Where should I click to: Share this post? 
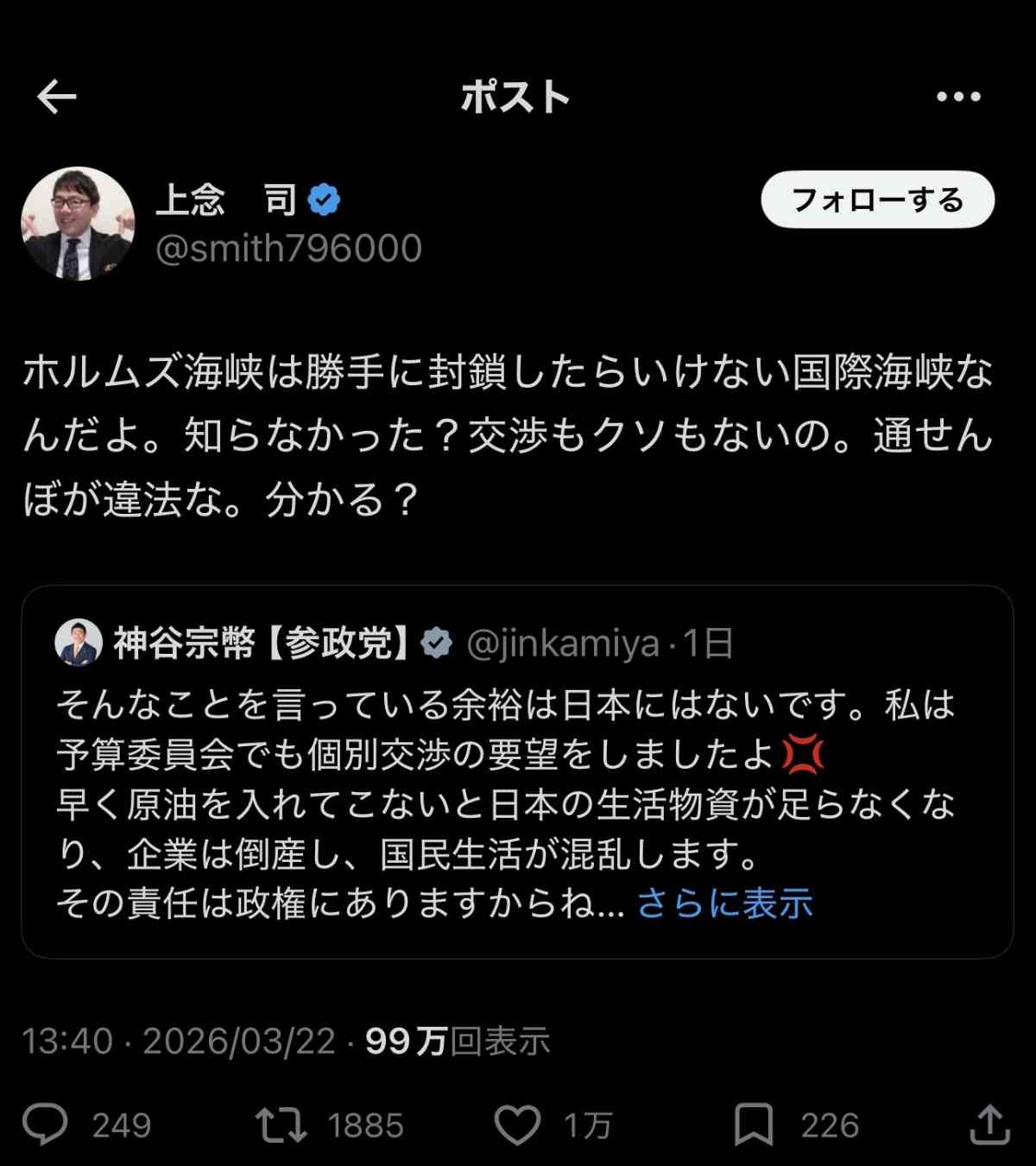[x=989, y=1125]
